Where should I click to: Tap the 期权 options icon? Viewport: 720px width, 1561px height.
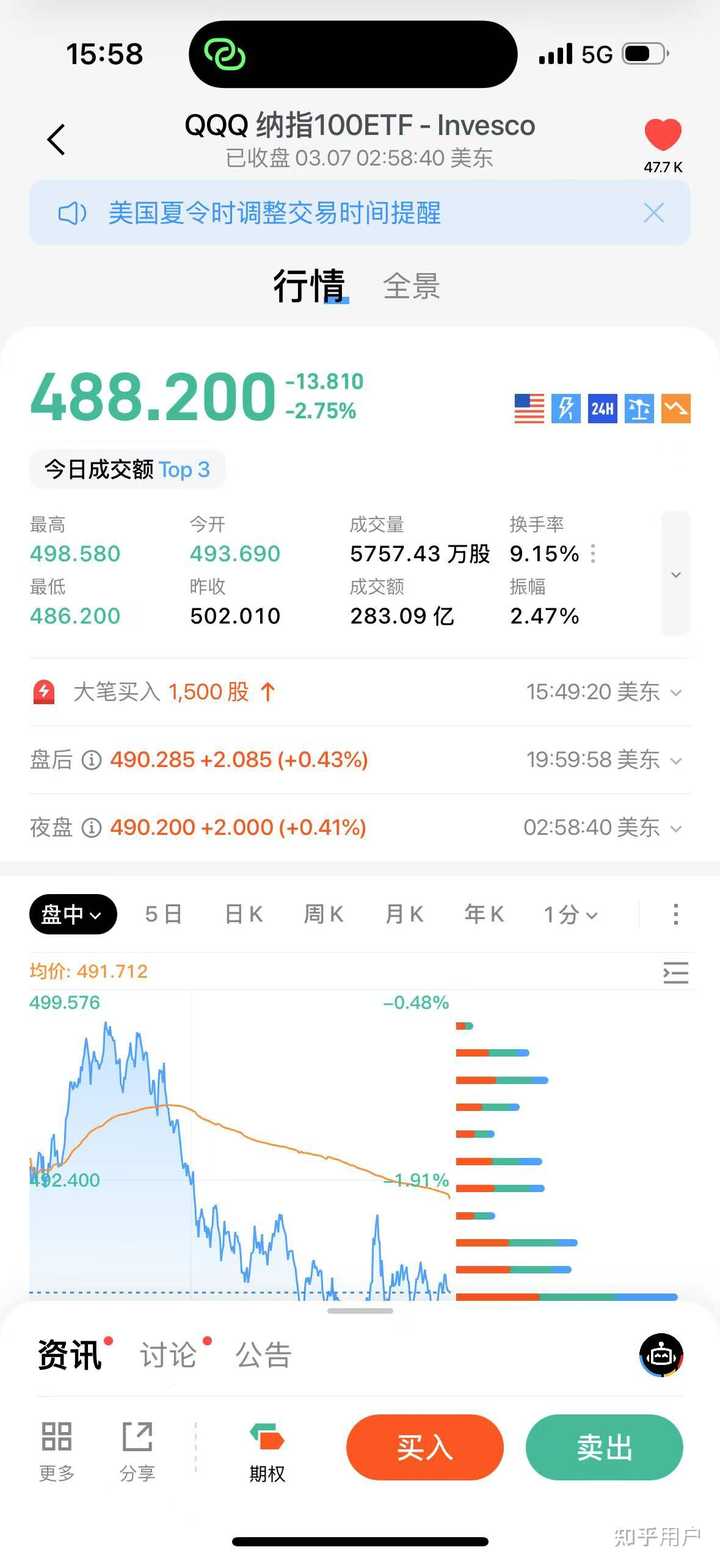266,1440
